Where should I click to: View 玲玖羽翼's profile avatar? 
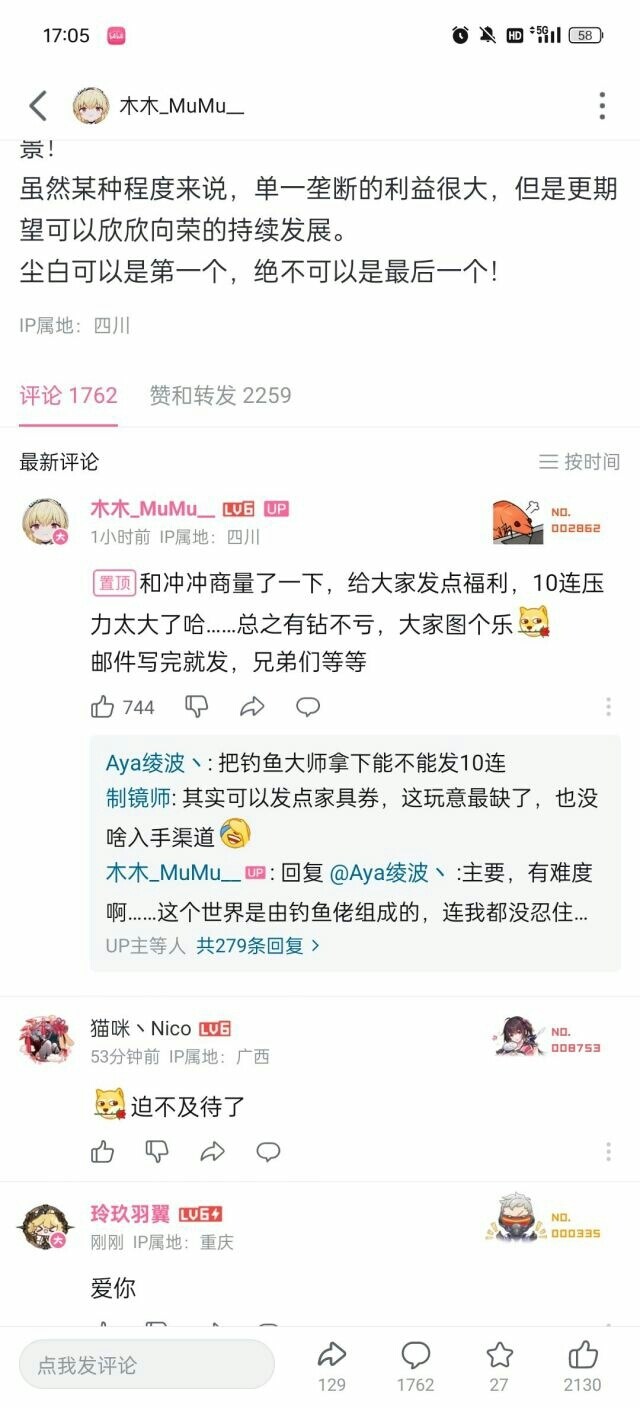click(x=46, y=1226)
